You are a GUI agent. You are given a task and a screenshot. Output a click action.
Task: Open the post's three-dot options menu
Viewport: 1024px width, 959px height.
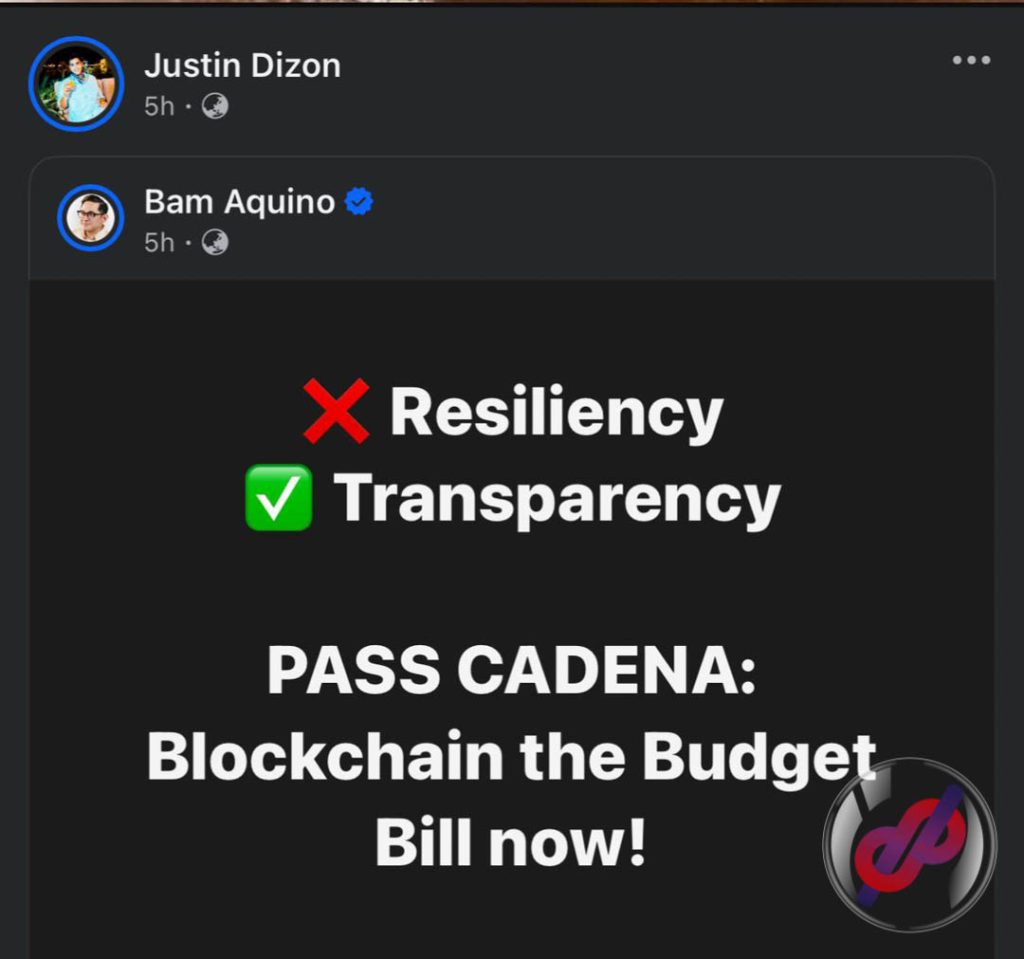pos(971,60)
